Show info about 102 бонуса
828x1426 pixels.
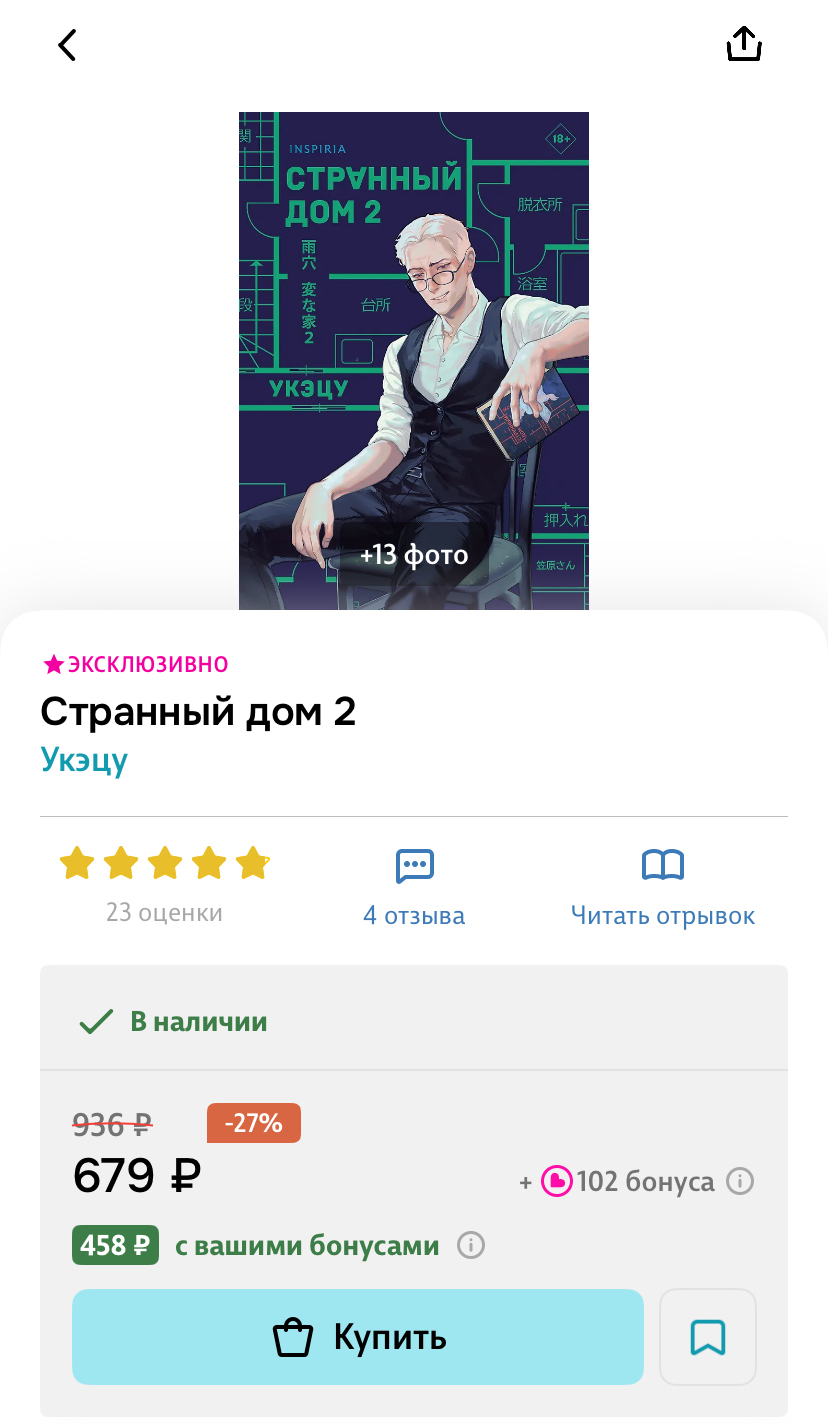(740, 1182)
